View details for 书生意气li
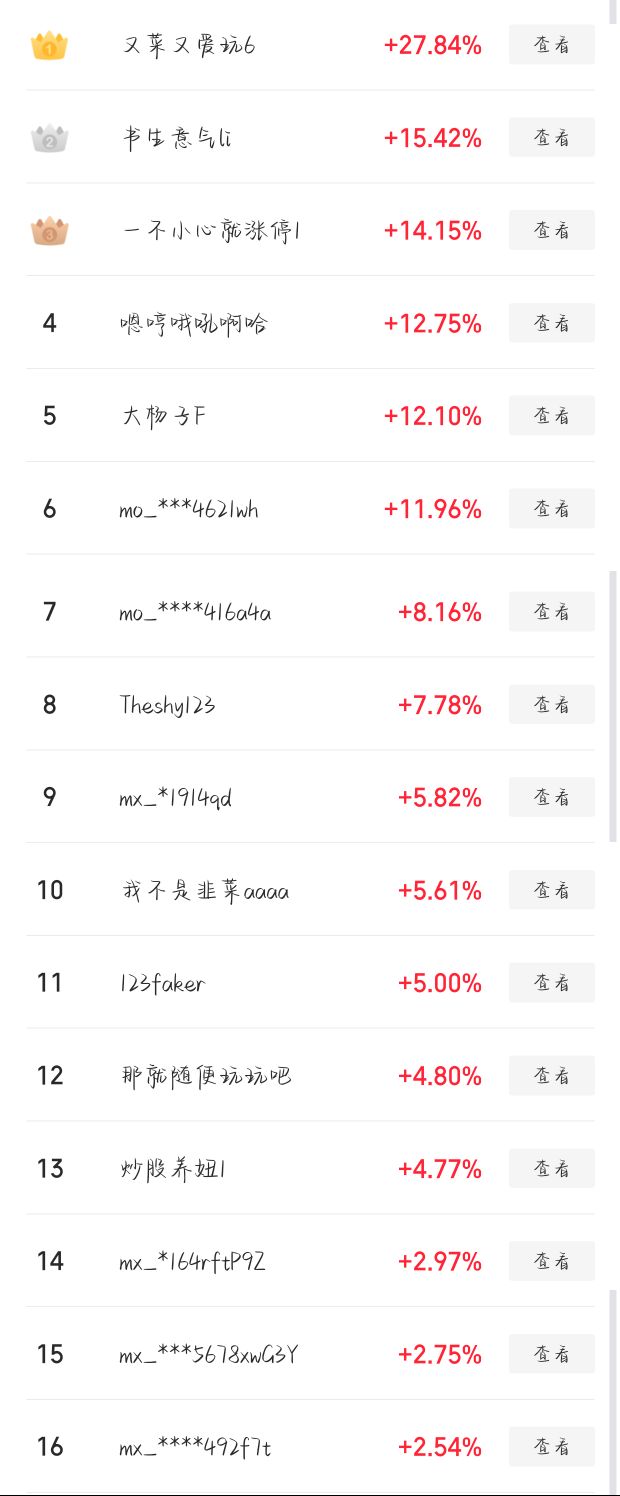620x1496 pixels. coord(551,137)
